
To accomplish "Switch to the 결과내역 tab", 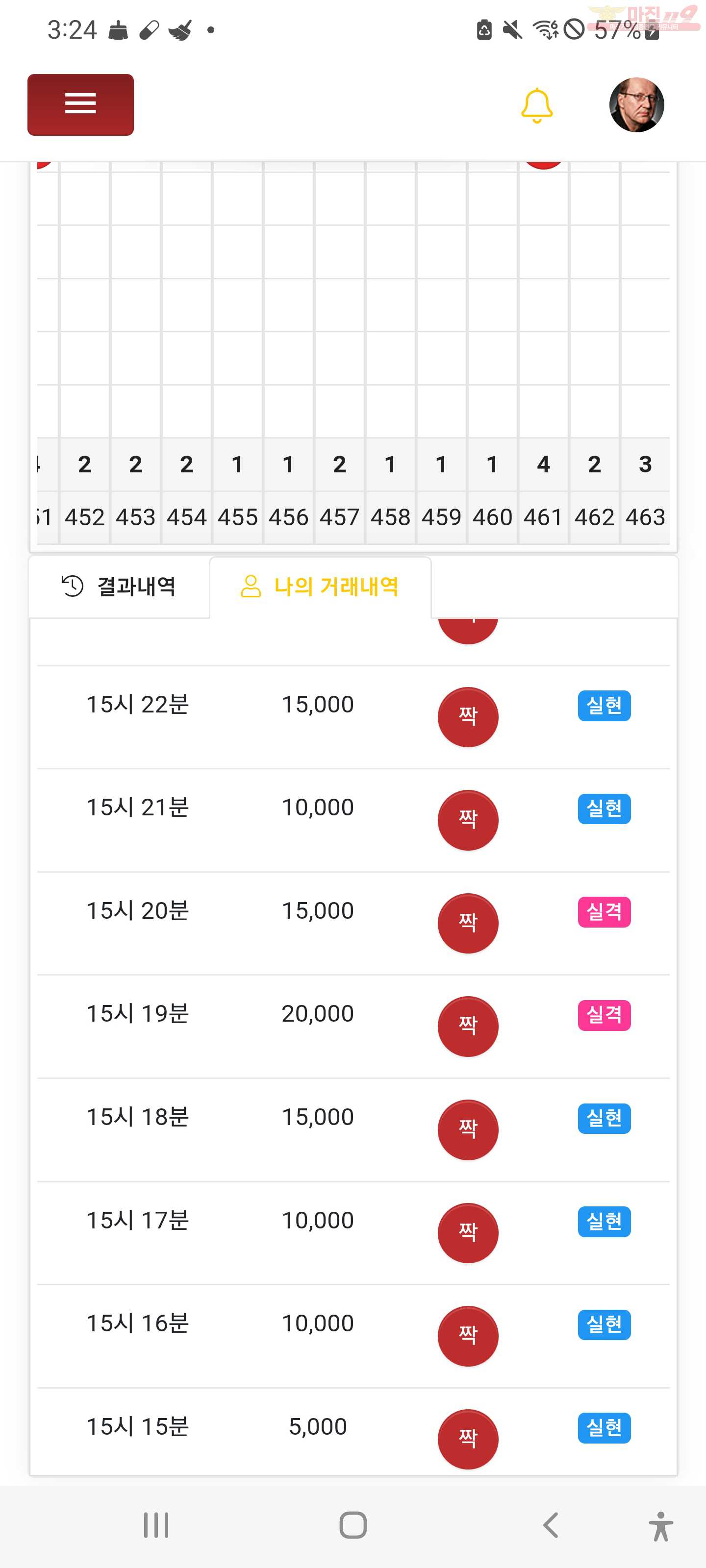I will (120, 587).
